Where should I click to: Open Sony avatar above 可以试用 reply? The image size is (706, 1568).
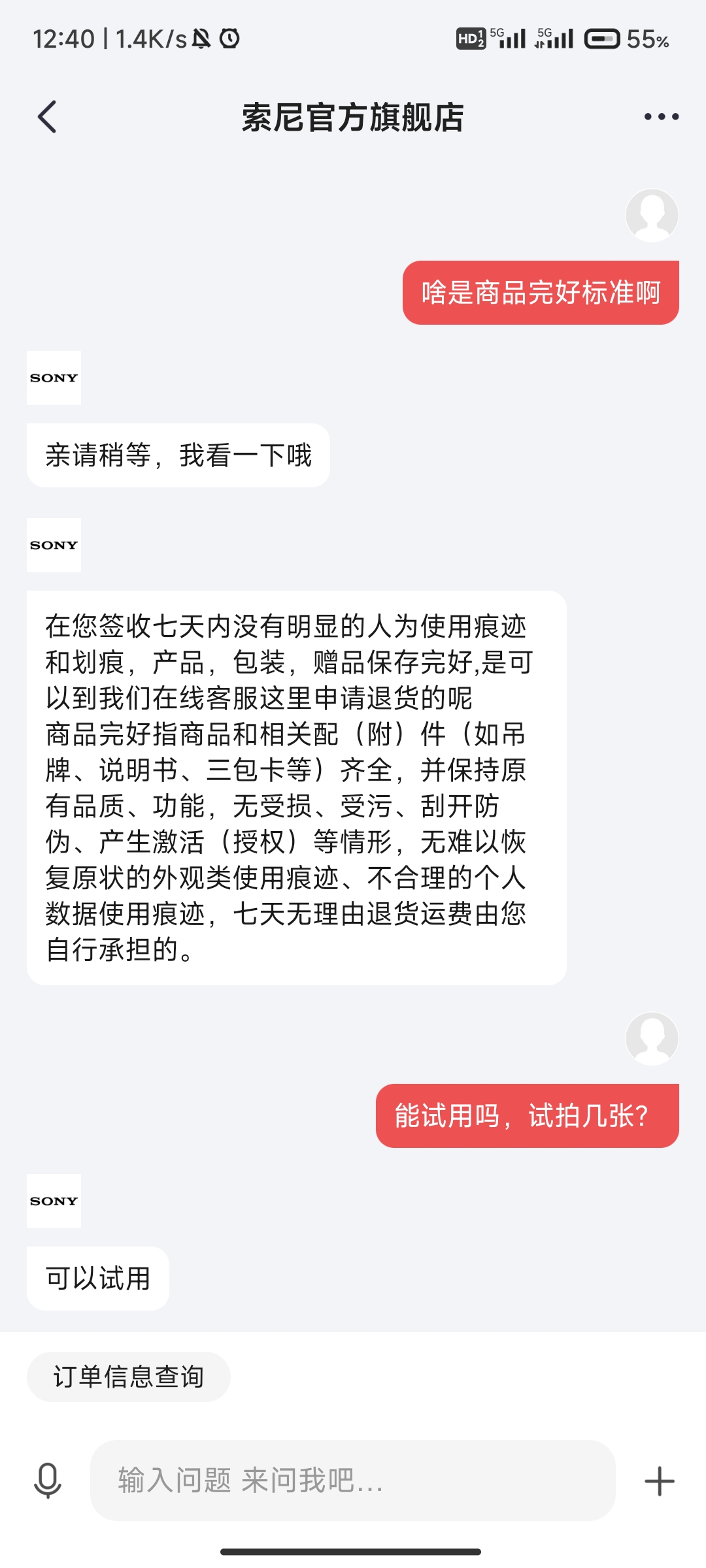tap(54, 1201)
